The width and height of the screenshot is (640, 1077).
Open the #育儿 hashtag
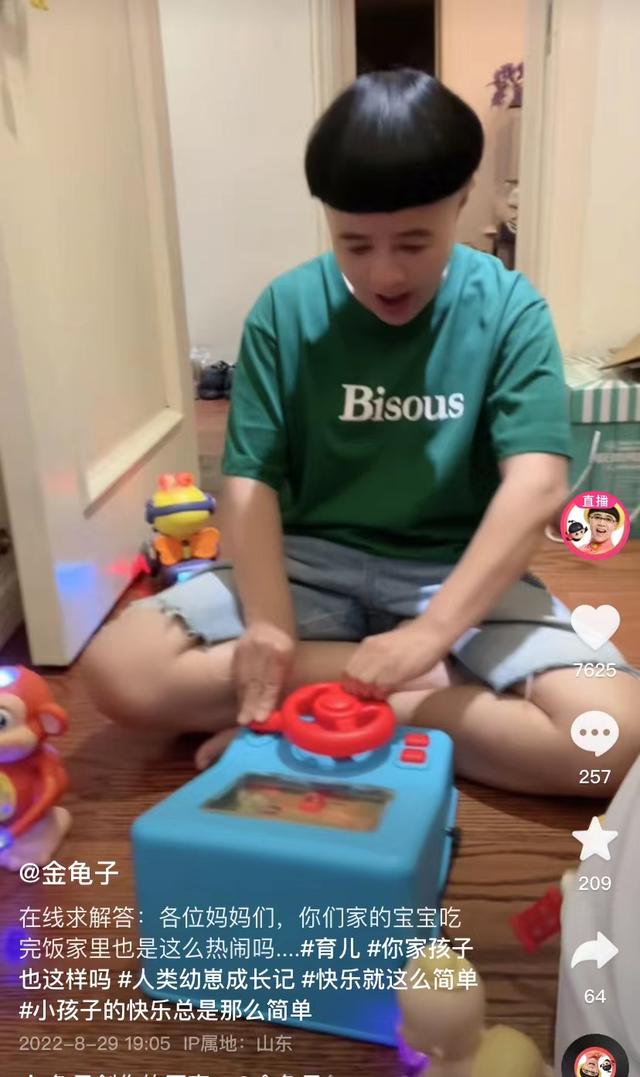click(x=330, y=949)
